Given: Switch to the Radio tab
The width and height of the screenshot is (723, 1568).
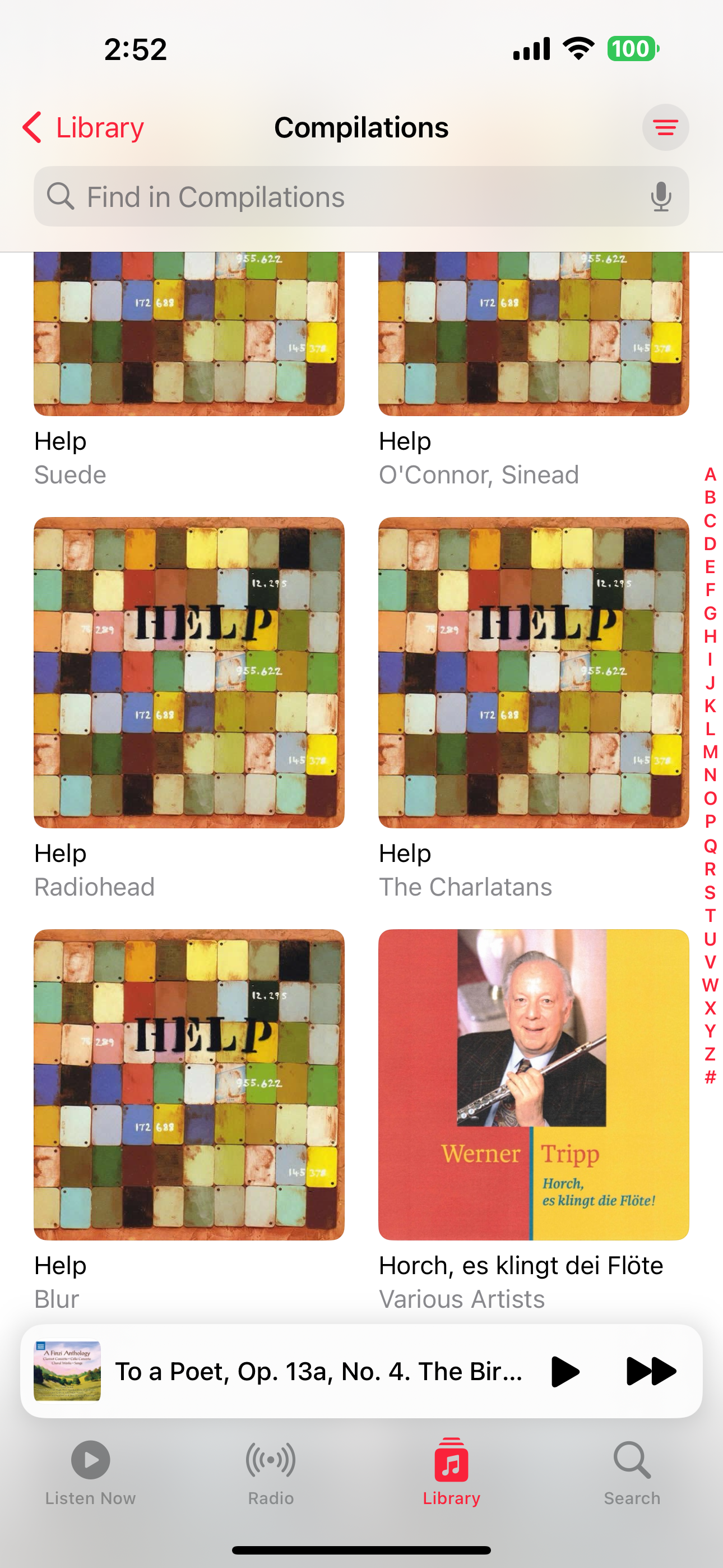Looking at the screenshot, I should (271, 1473).
